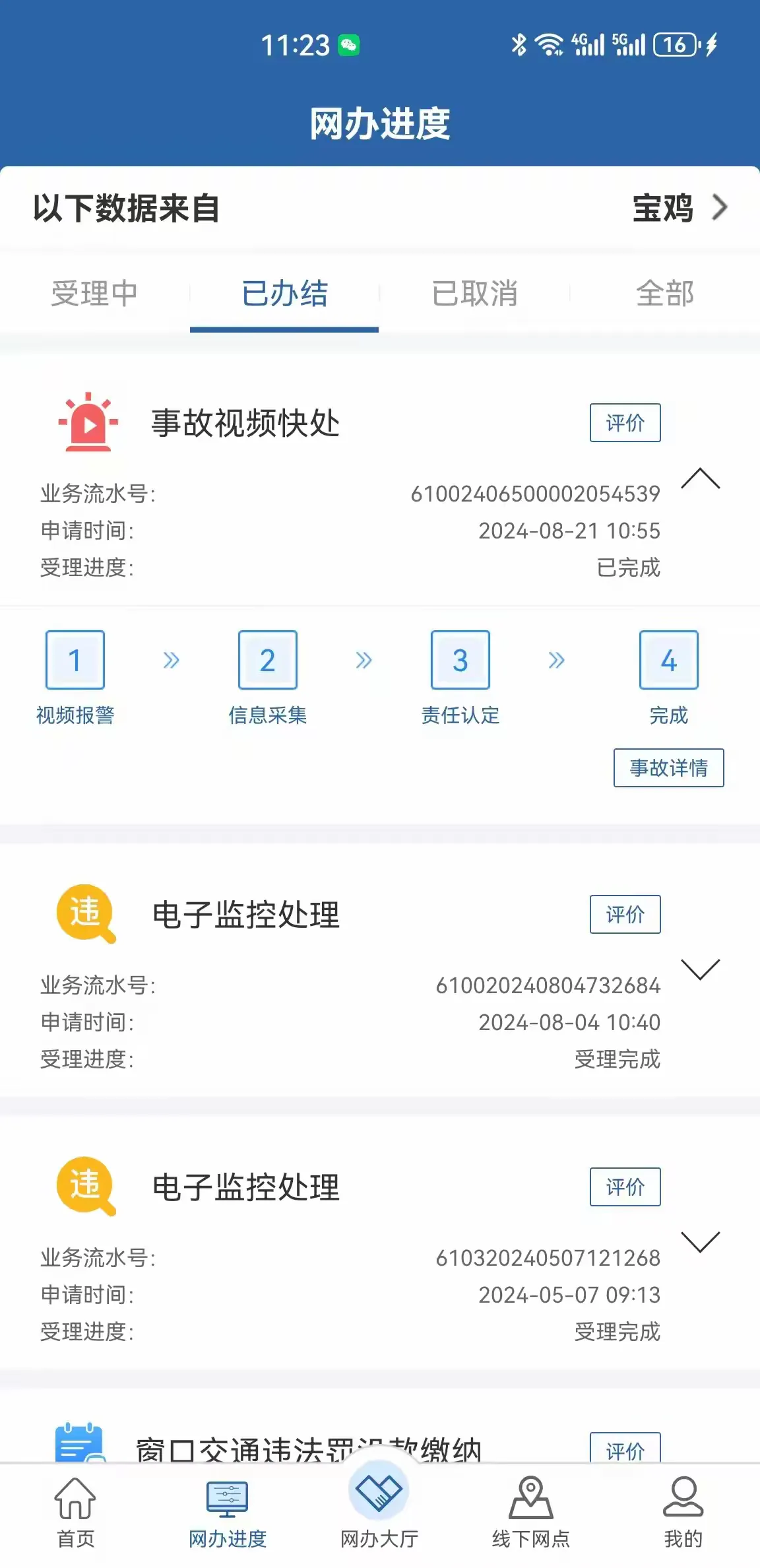Image resolution: width=760 pixels, height=1568 pixels.
Task: Switch to the 受理中 tab
Action: point(95,294)
